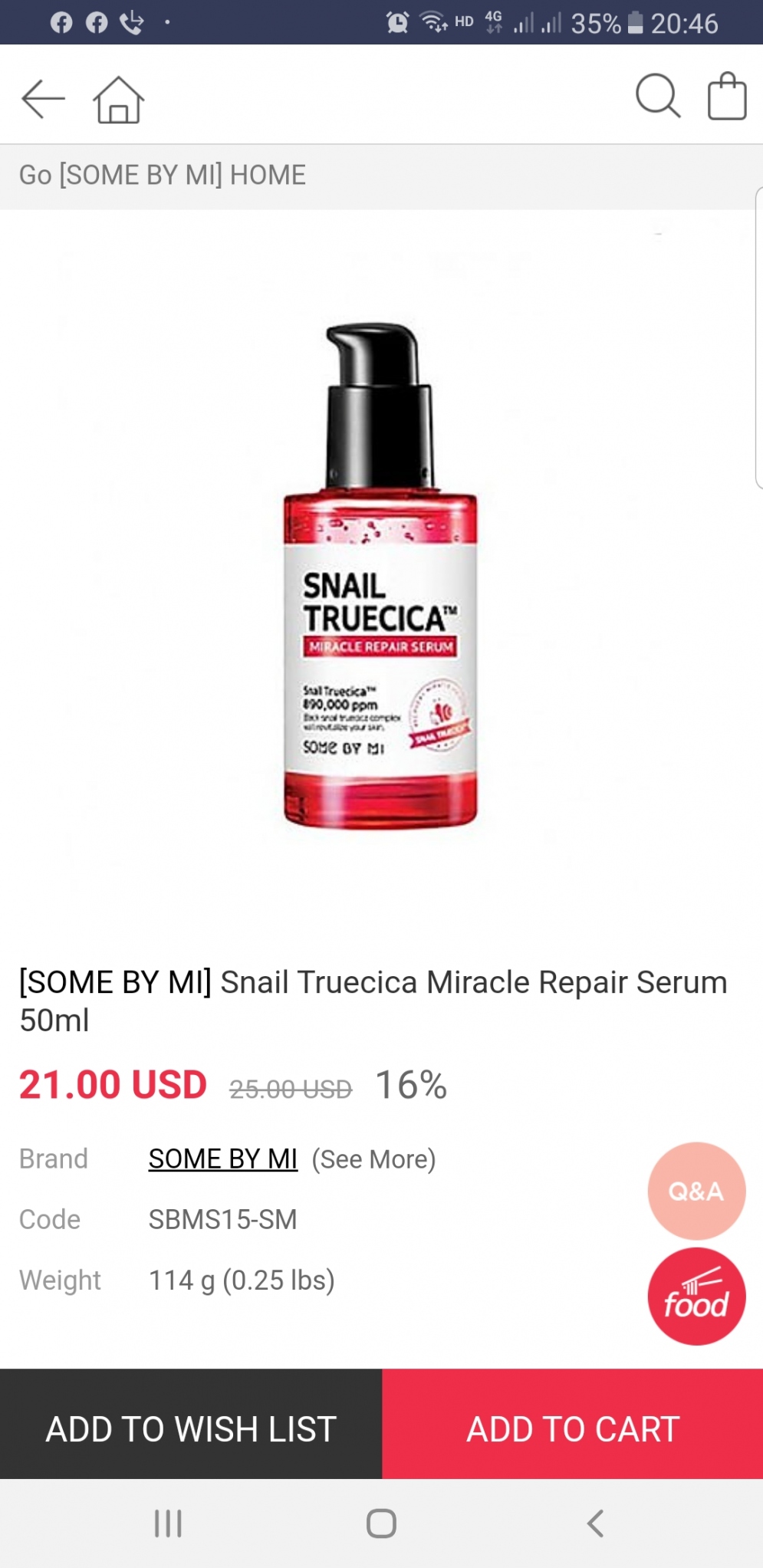
Task: Open recent apps from navigation bar
Action: coord(168,1523)
